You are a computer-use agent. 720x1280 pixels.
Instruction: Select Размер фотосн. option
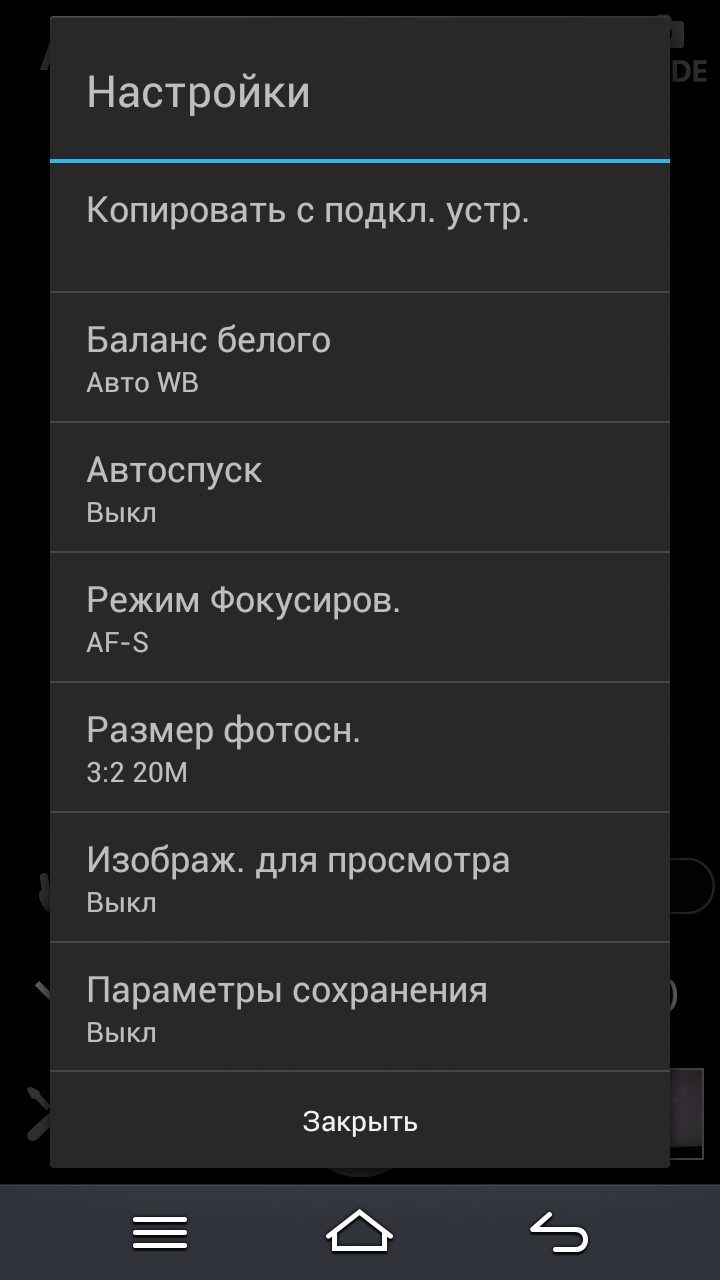tap(360, 747)
